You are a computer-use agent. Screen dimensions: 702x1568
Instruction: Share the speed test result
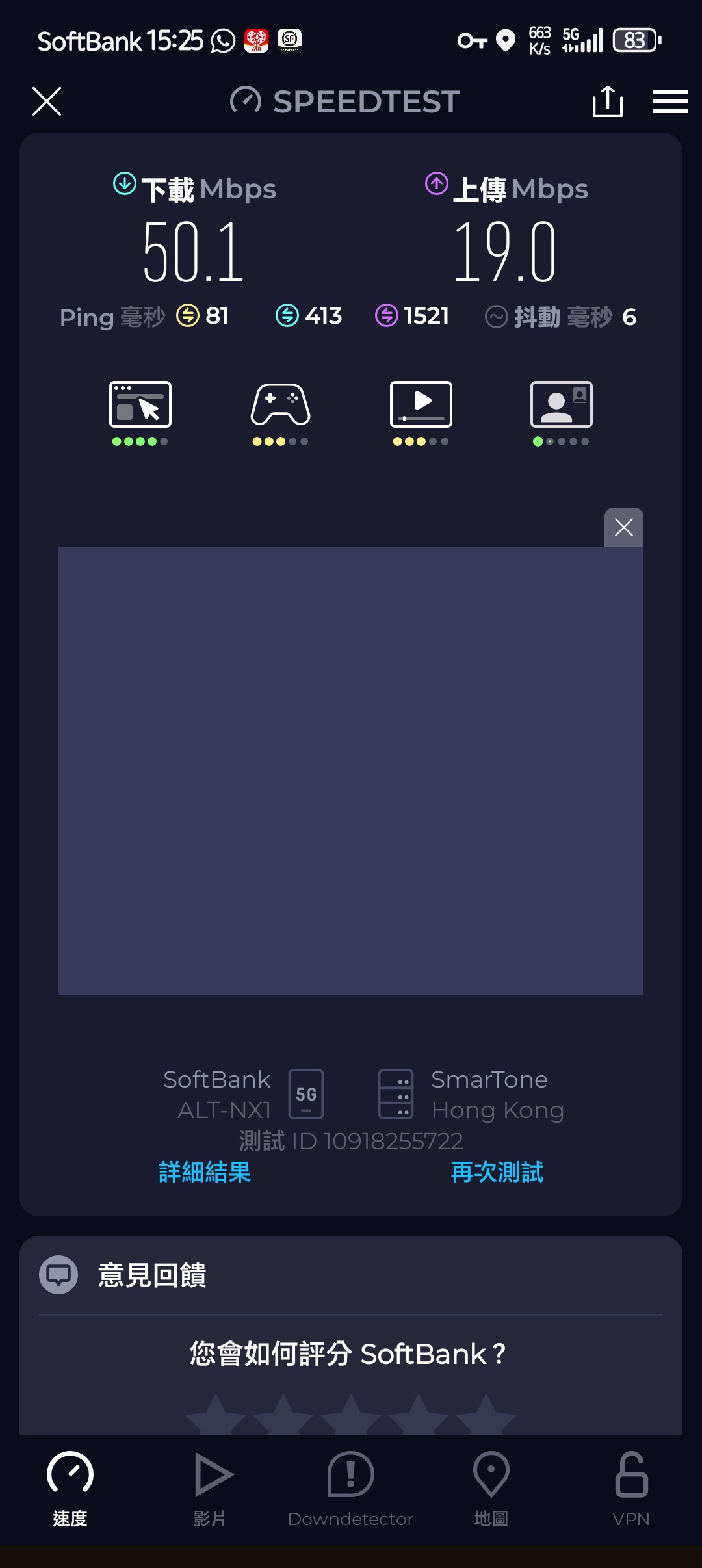pos(607,101)
